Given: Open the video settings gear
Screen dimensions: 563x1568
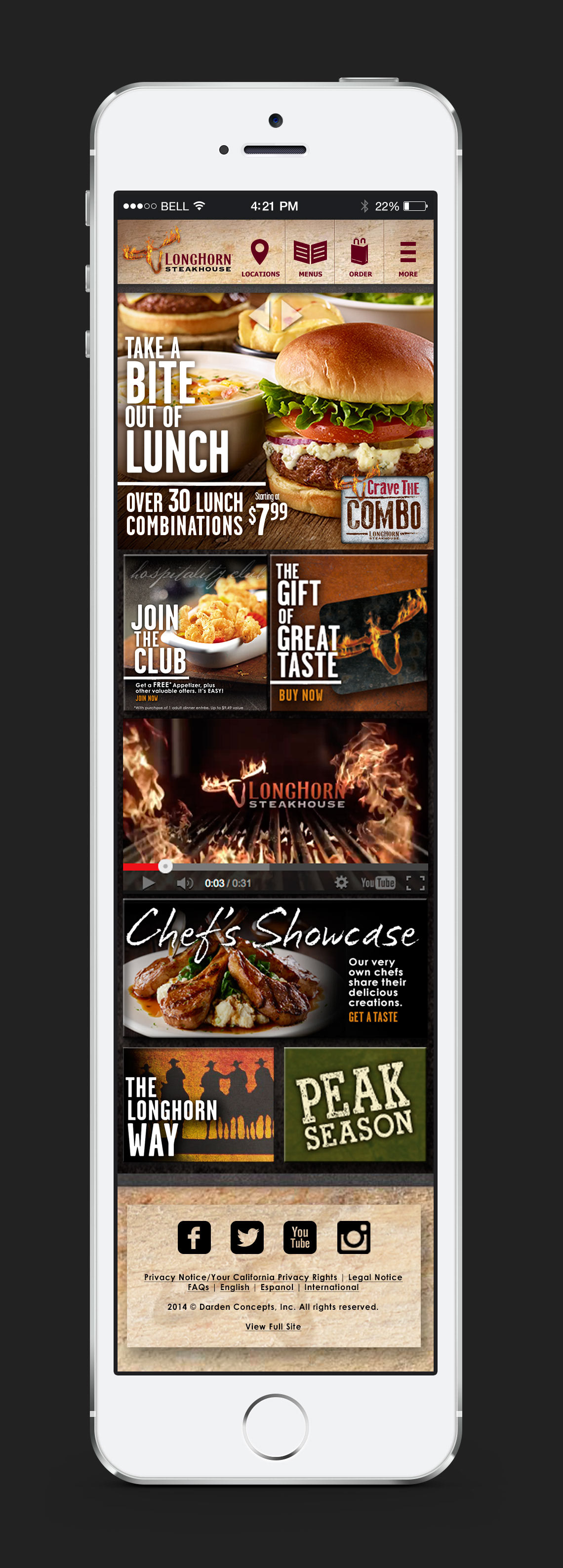Looking at the screenshot, I should point(341,883).
